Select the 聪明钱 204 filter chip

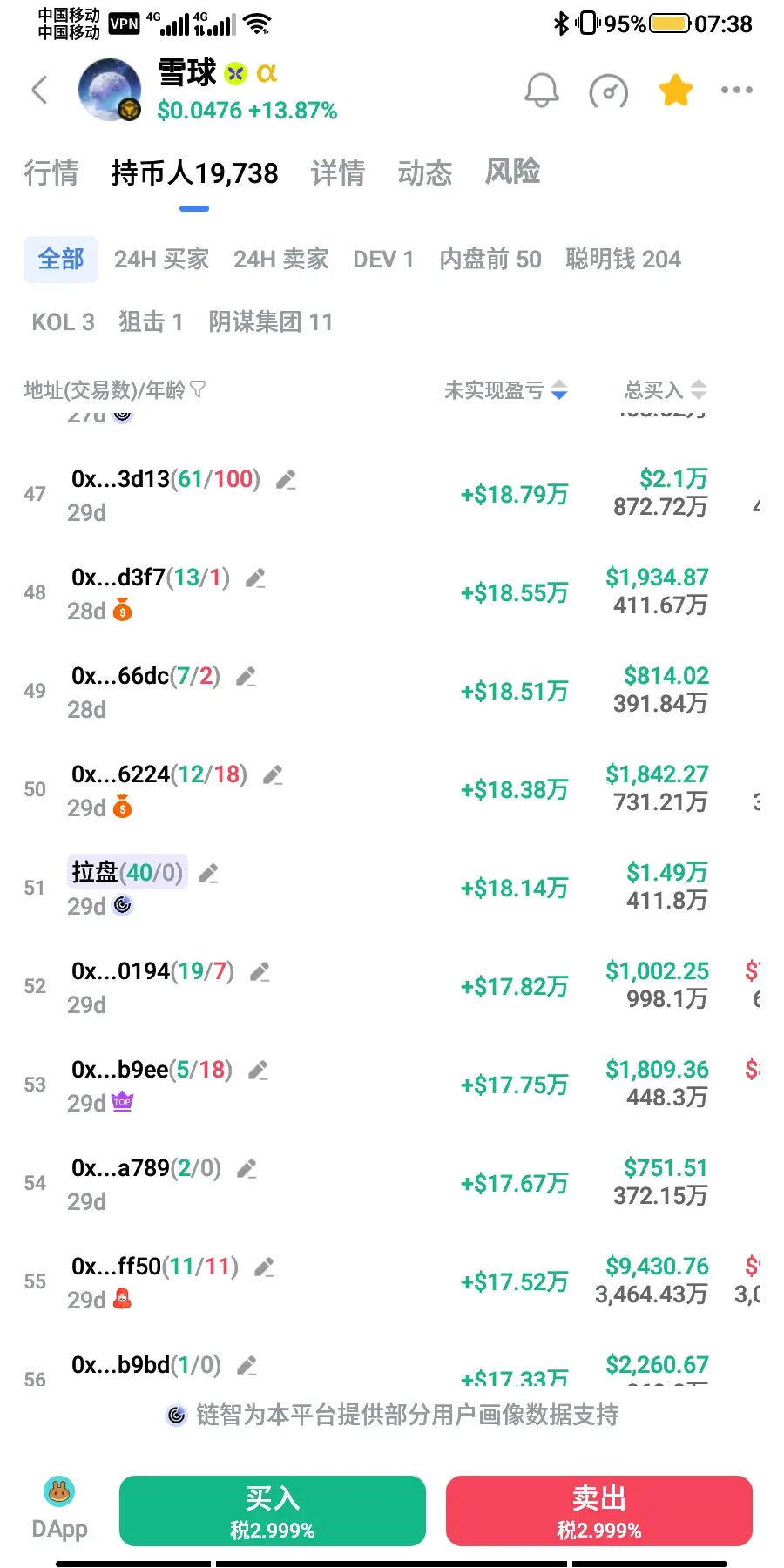click(623, 259)
